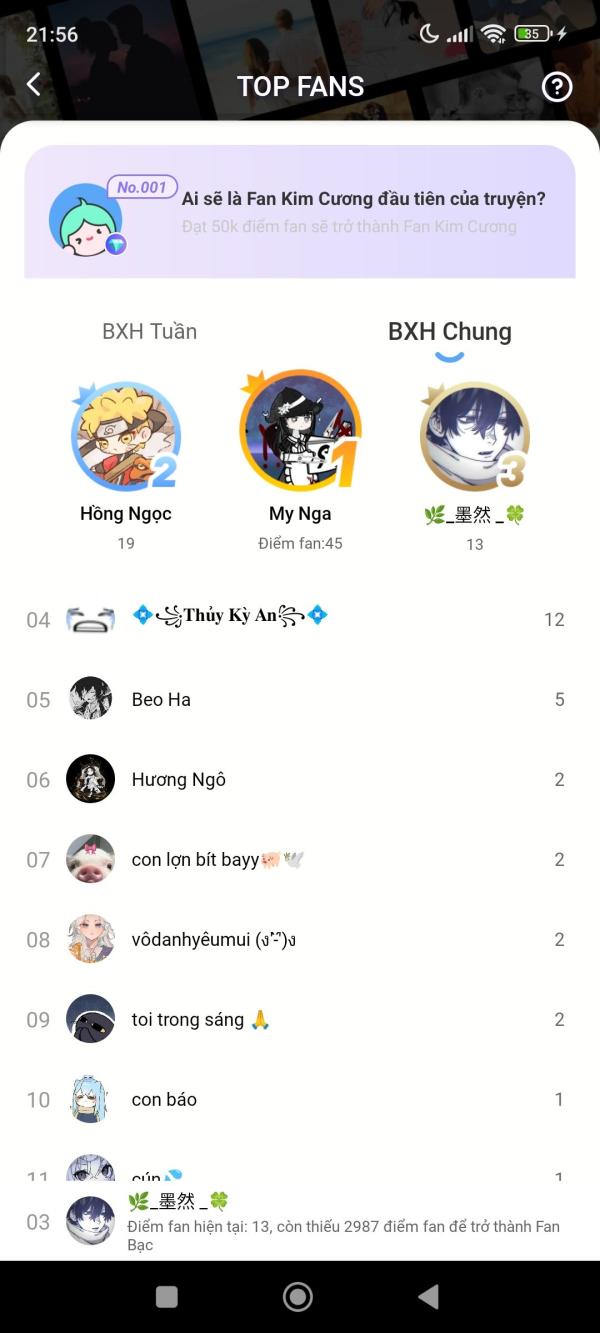Open con lợn bít bayy's row
Image resolution: width=600 pixels, height=1333 pixels.
pyautogui.click(x=300, y=859)
